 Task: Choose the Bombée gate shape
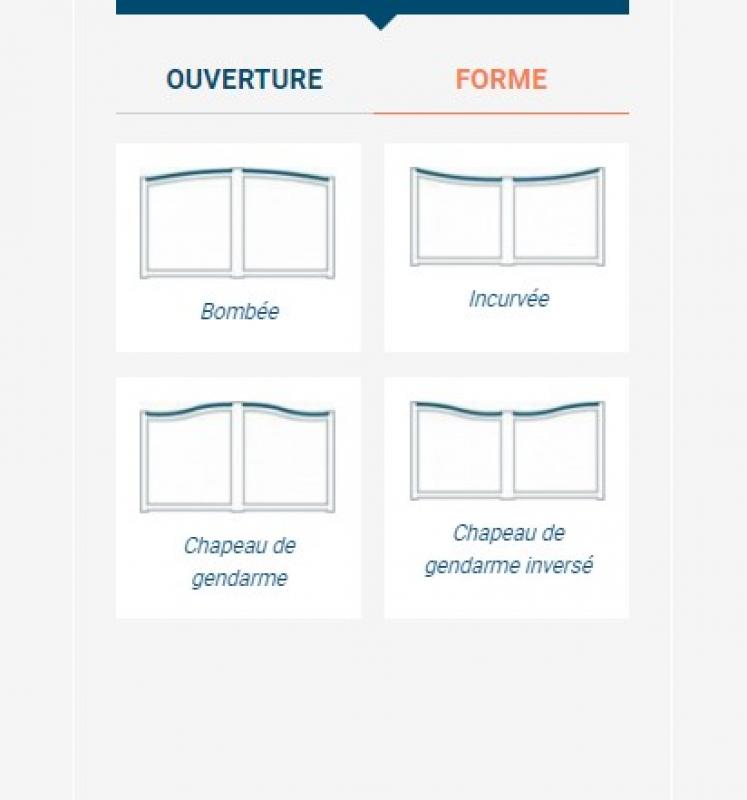[238, 247]
